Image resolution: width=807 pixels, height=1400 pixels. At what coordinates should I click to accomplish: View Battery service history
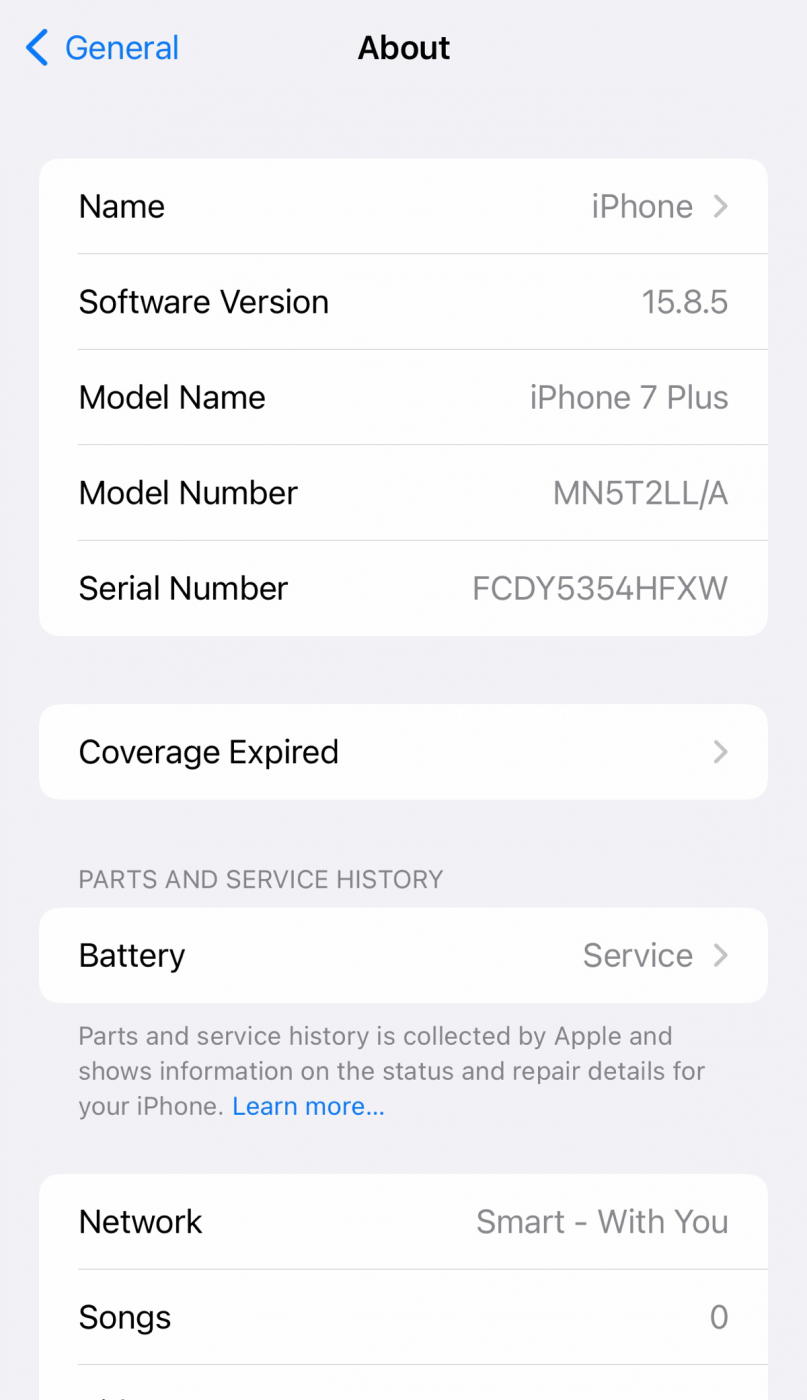pyautogui.click(x=403, y=956)
